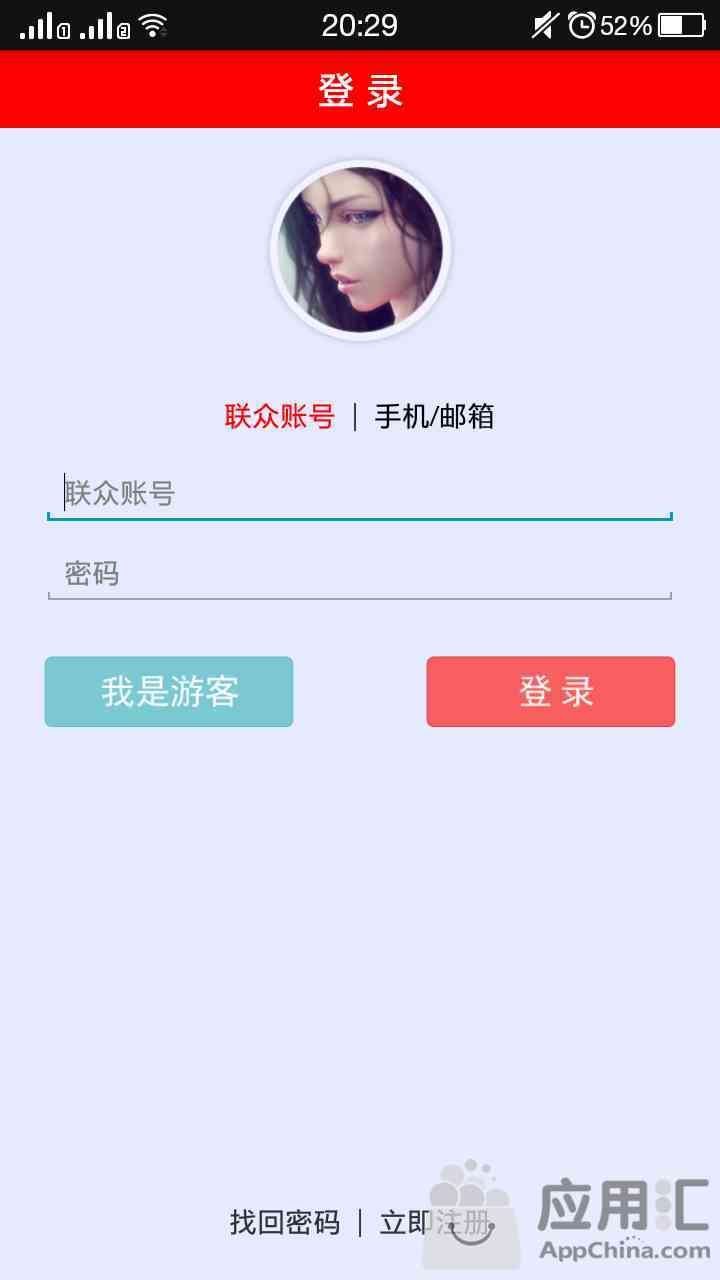Open the 找回密码 link
This screenshot has height=1280, width=720.
click(x=285, y=1222)
